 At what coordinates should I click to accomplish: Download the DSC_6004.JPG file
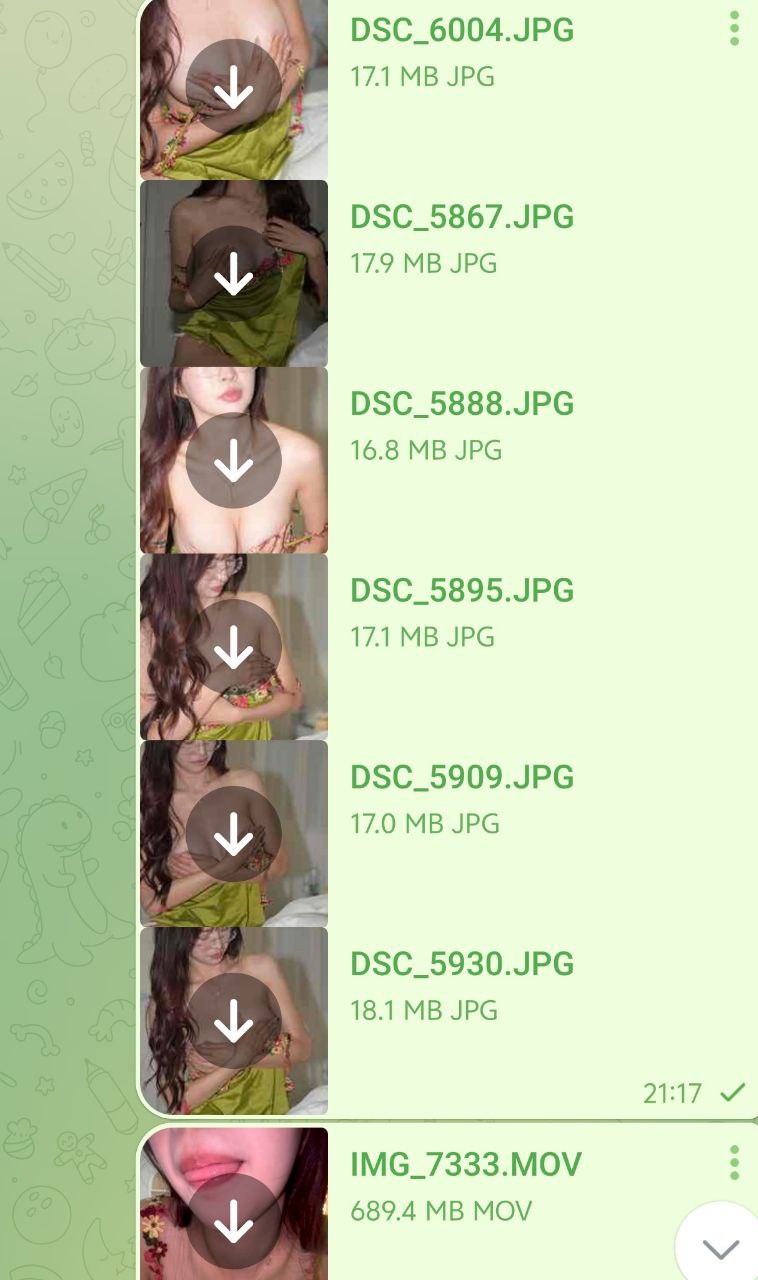click(234, 88)
